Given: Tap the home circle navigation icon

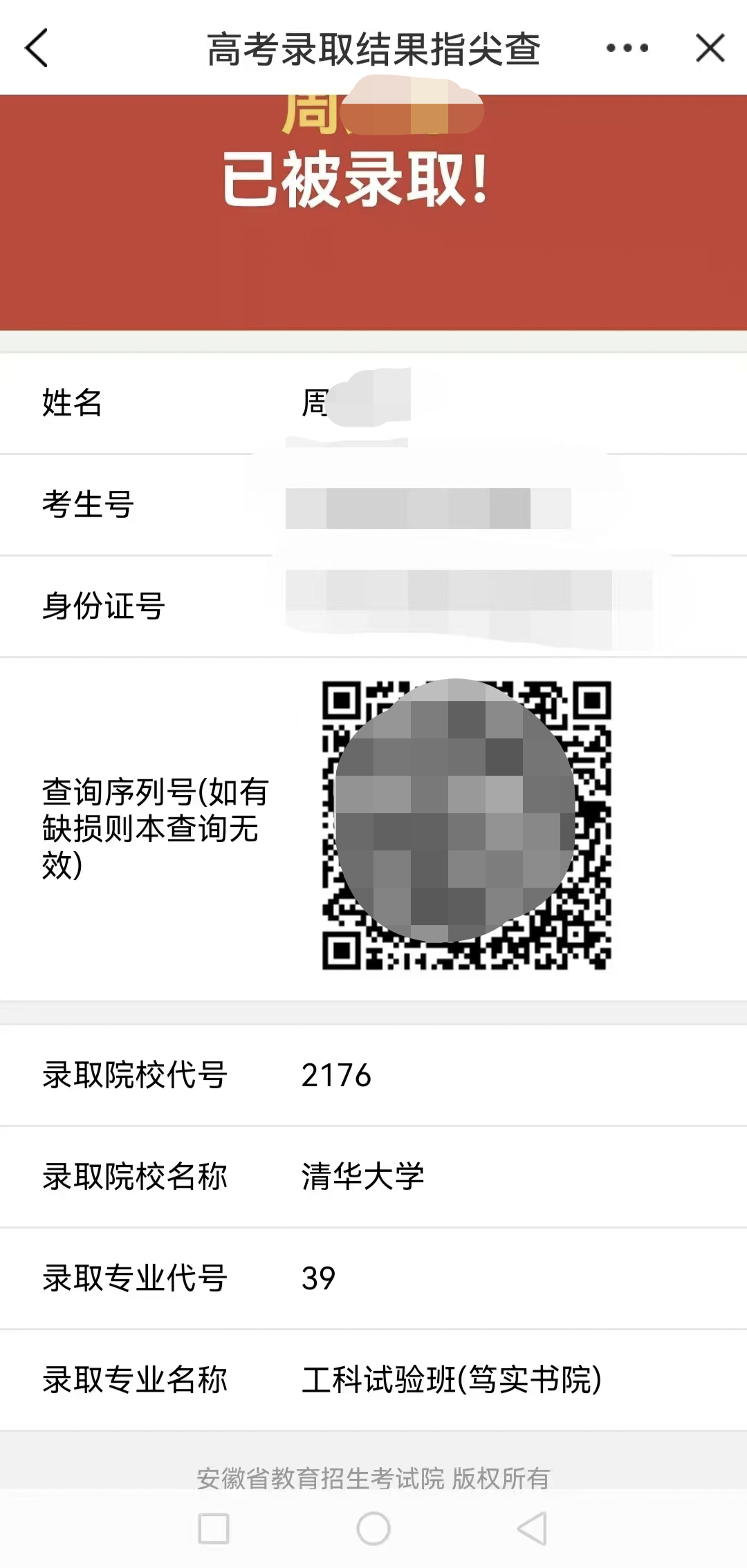Looking at the screenshot, I should [373, 1529].
